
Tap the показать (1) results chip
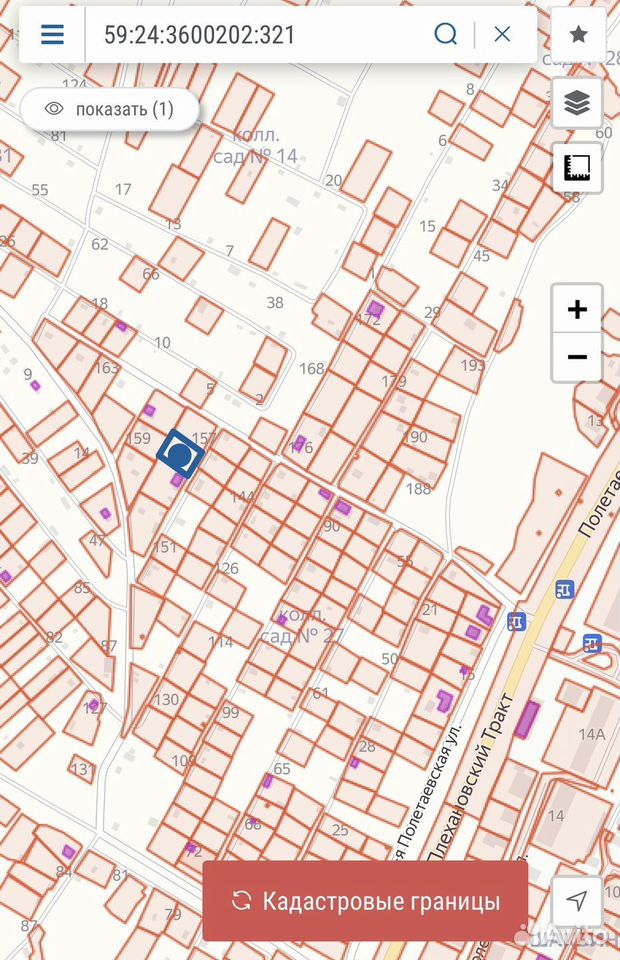pyautogui.click(x=110, y=110)
